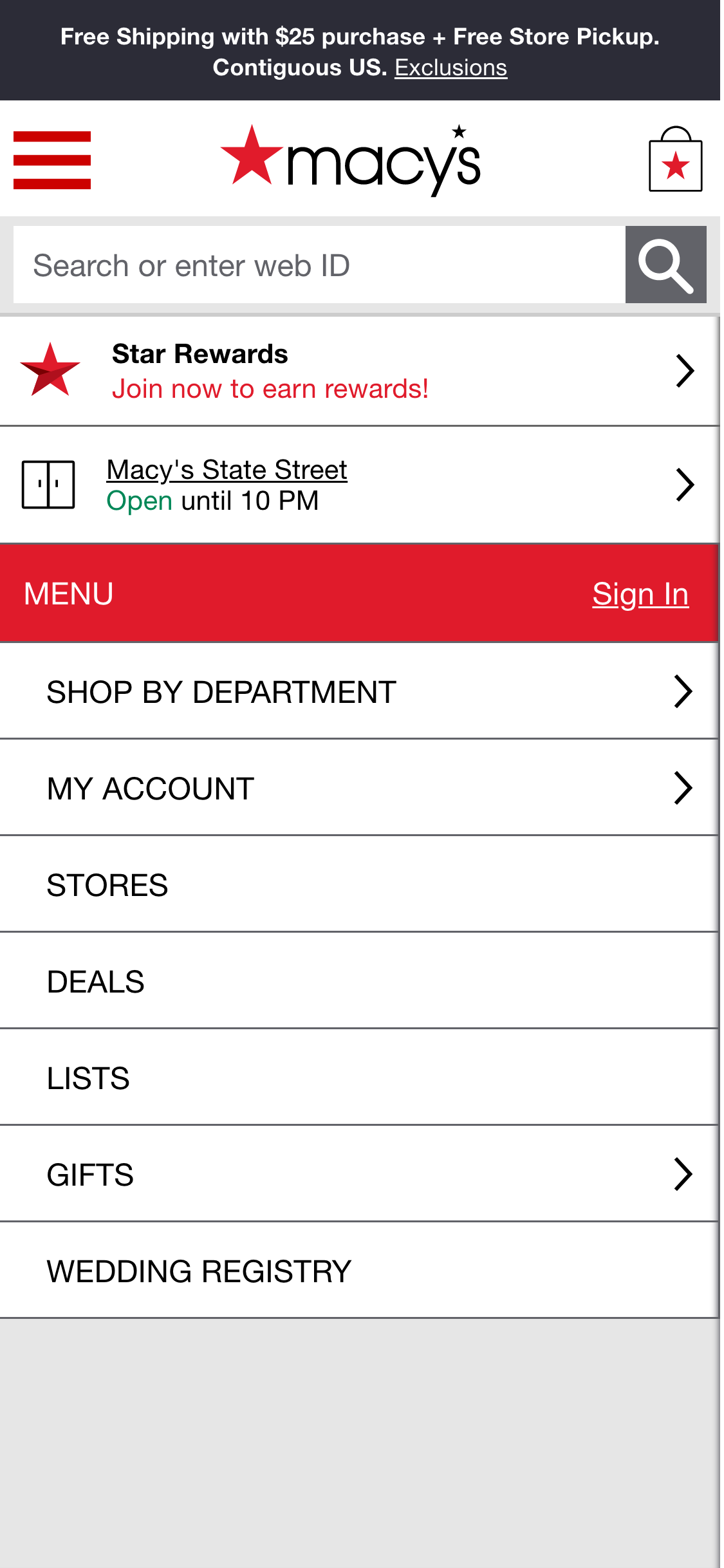Viewport: 724px width, 1568px height.
Task: Click the star above the Macy's wordmark
Action: point(459,131)
